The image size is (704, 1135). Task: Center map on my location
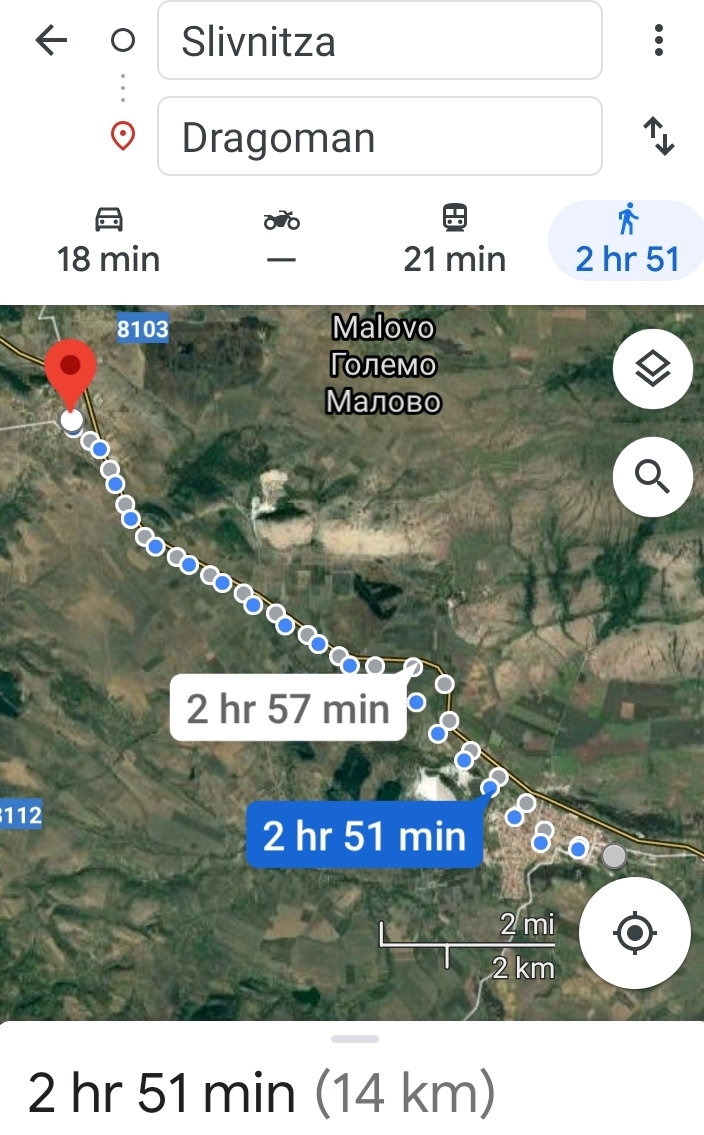pos(634,933)
